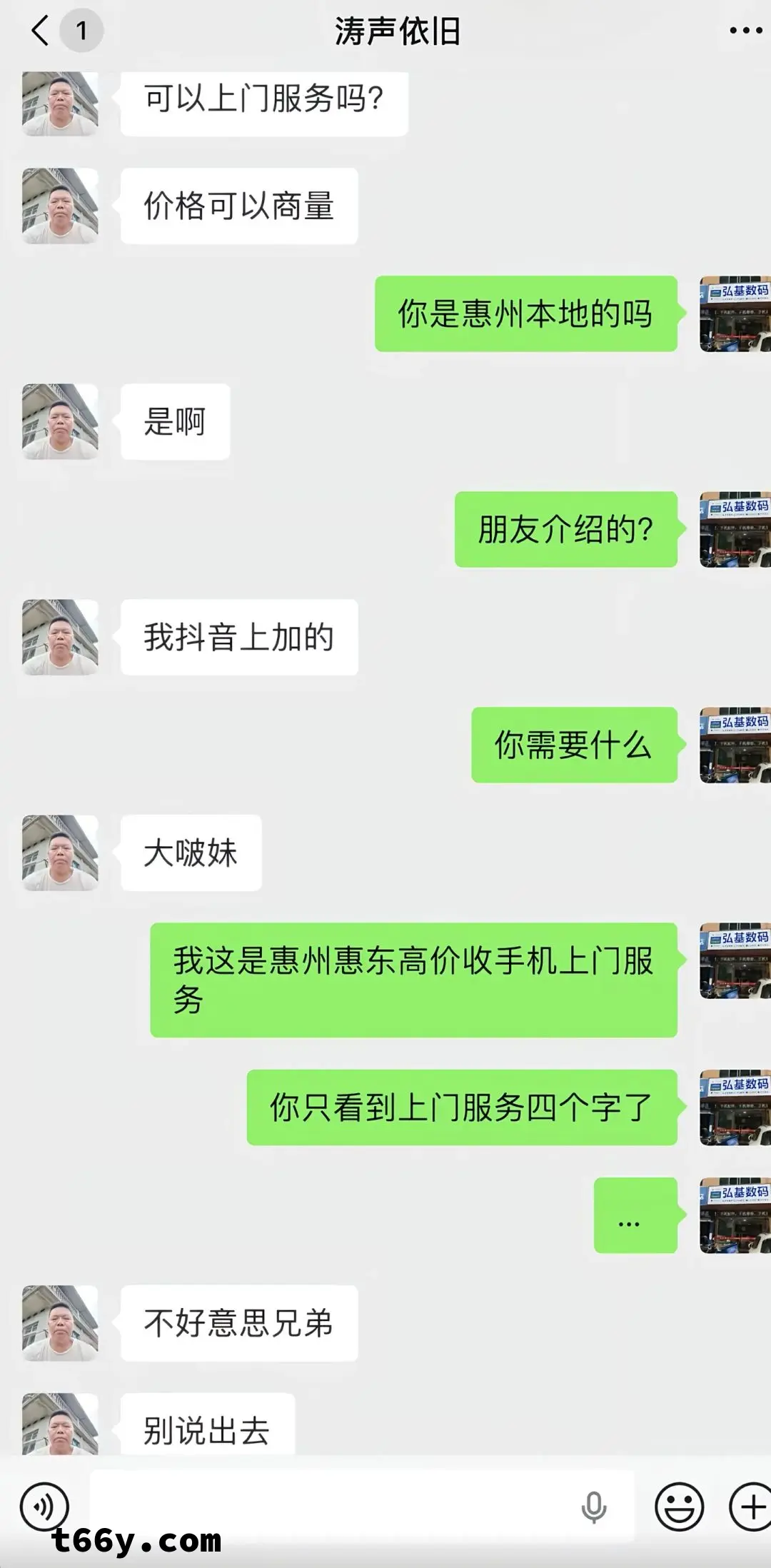View own profile avatar beside '你是惠州本地的吗'
This screenshot has width=771, height=1568.
tap(735, 313)
